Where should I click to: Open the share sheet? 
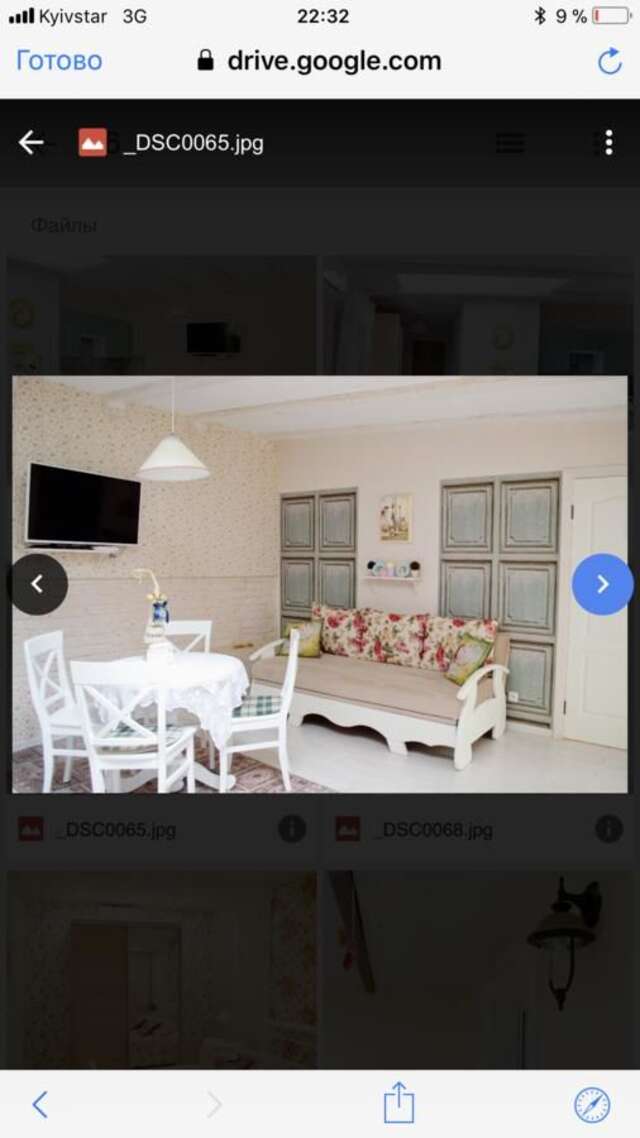(399, 1104)
